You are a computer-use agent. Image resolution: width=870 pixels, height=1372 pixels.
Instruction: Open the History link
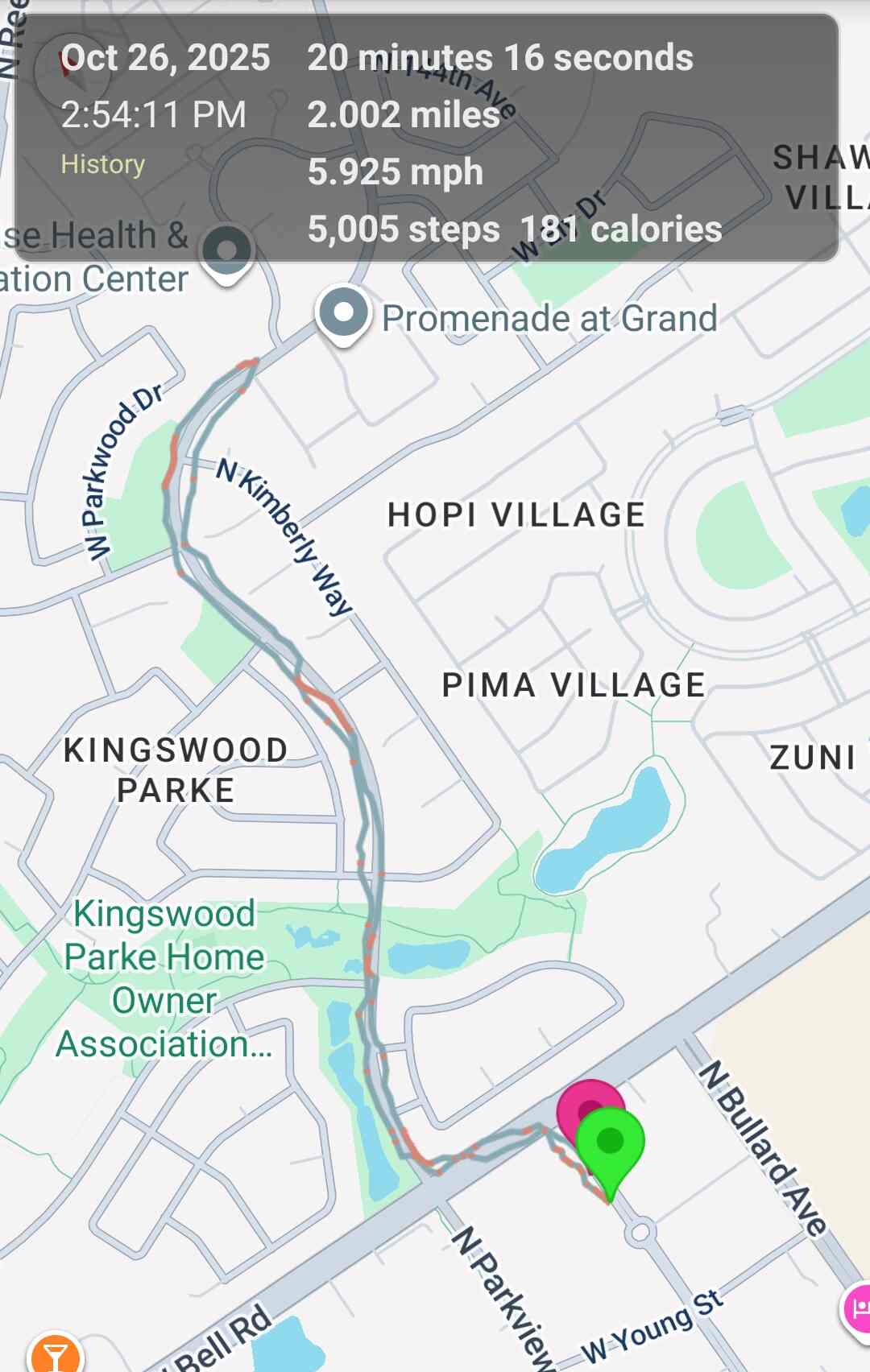103,164
